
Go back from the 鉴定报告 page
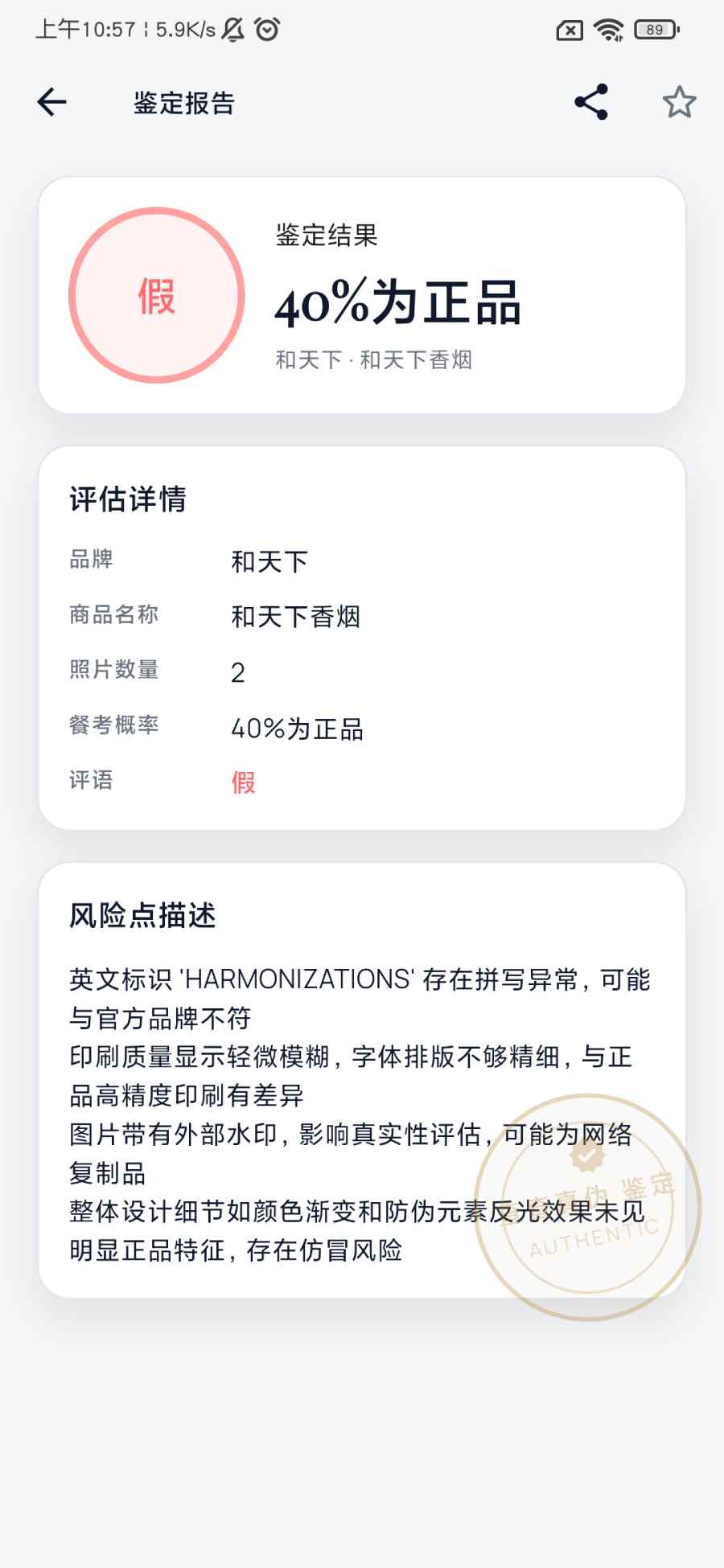51,102
